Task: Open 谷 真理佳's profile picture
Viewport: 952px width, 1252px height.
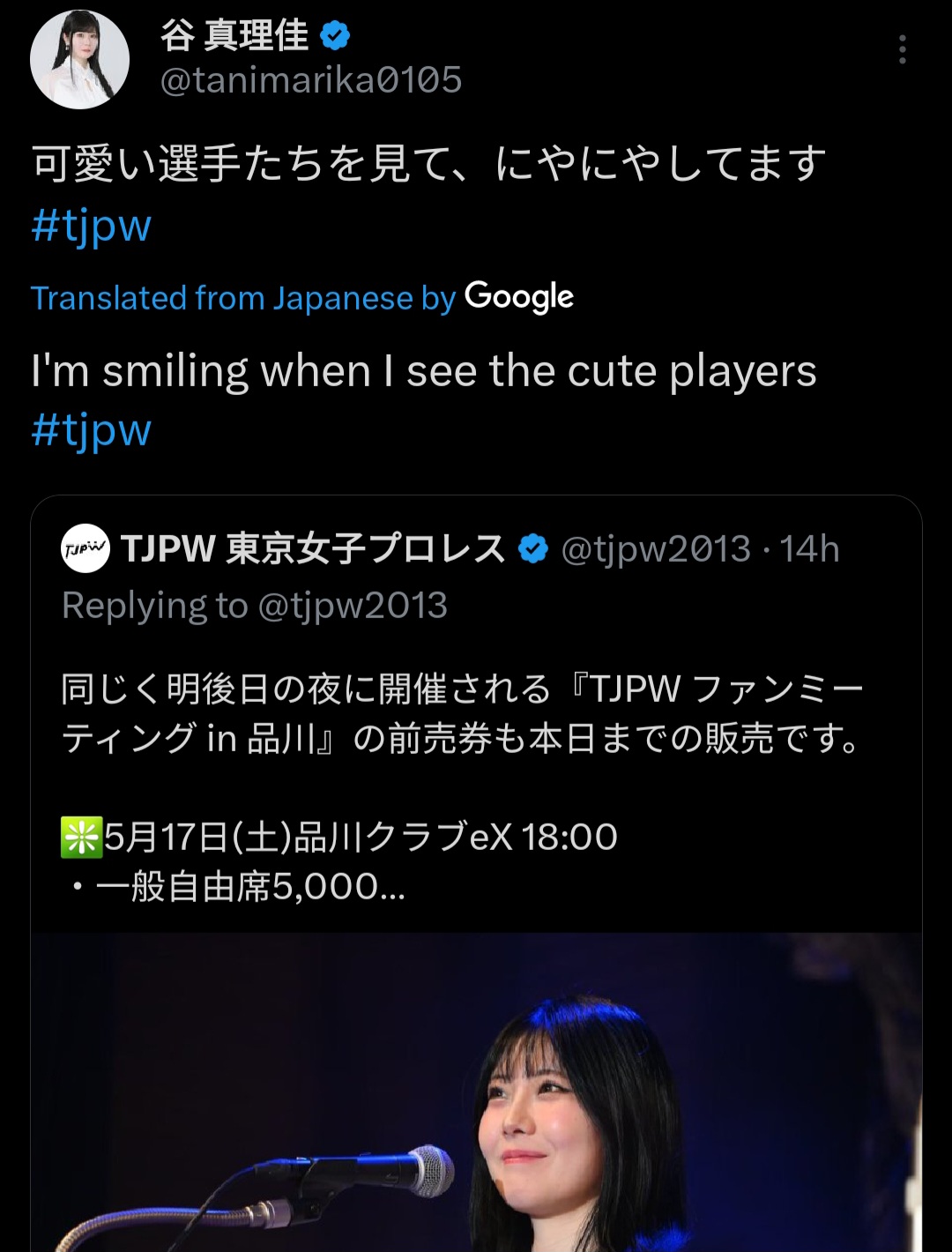Action: point(80,60)
